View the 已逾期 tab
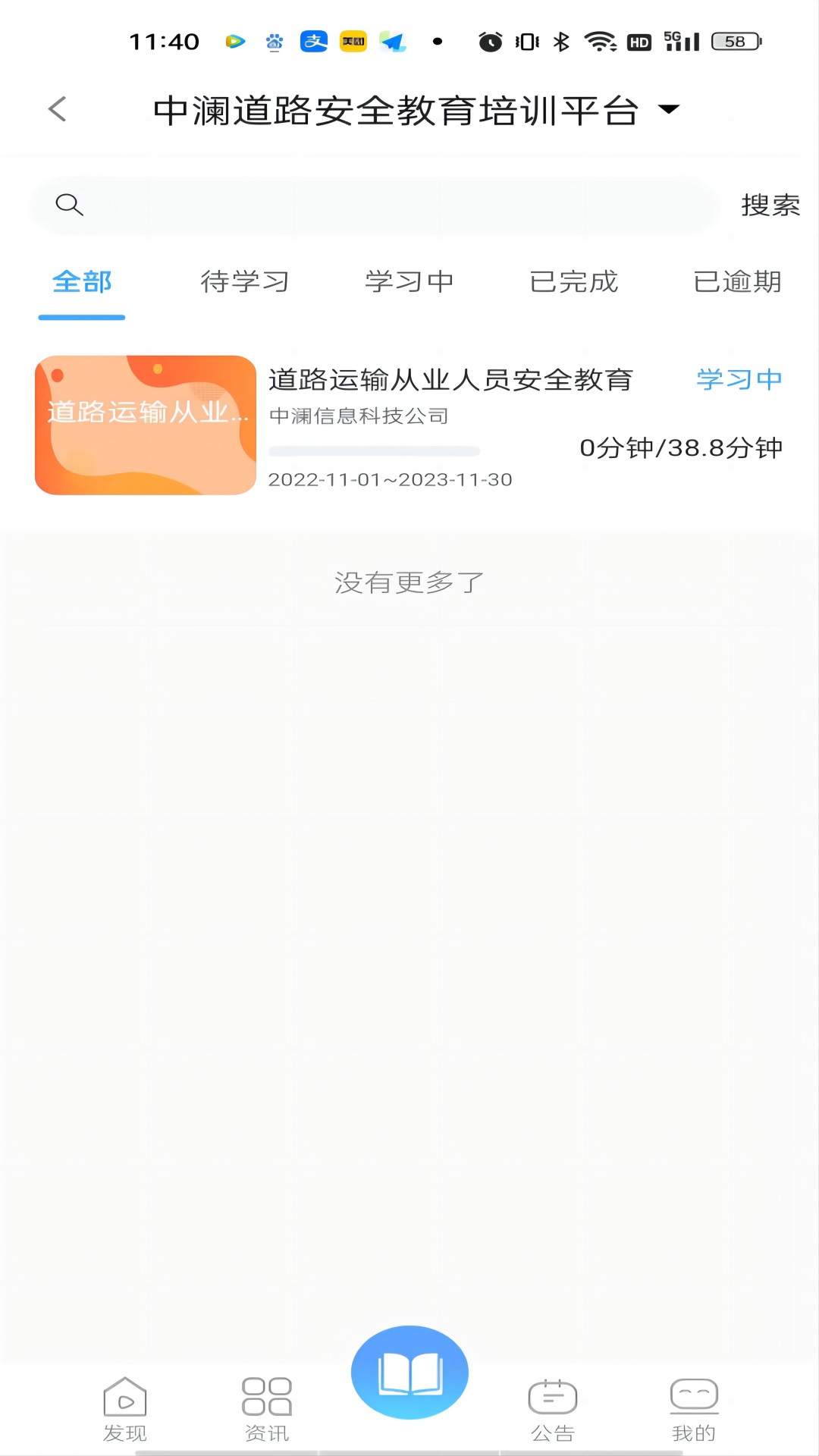 pos(737,282)
